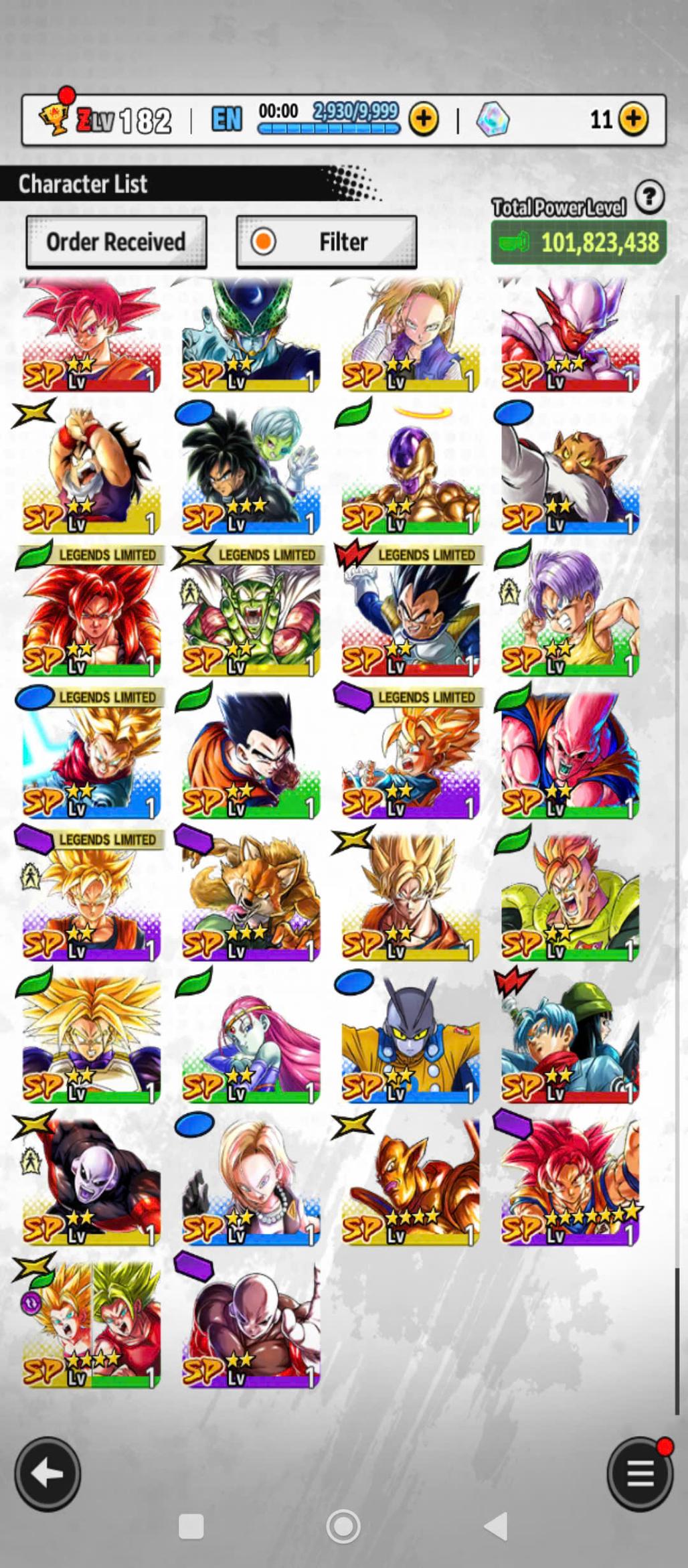
Task: Go back with the arrow button
Action: (x=48, y=1474)
